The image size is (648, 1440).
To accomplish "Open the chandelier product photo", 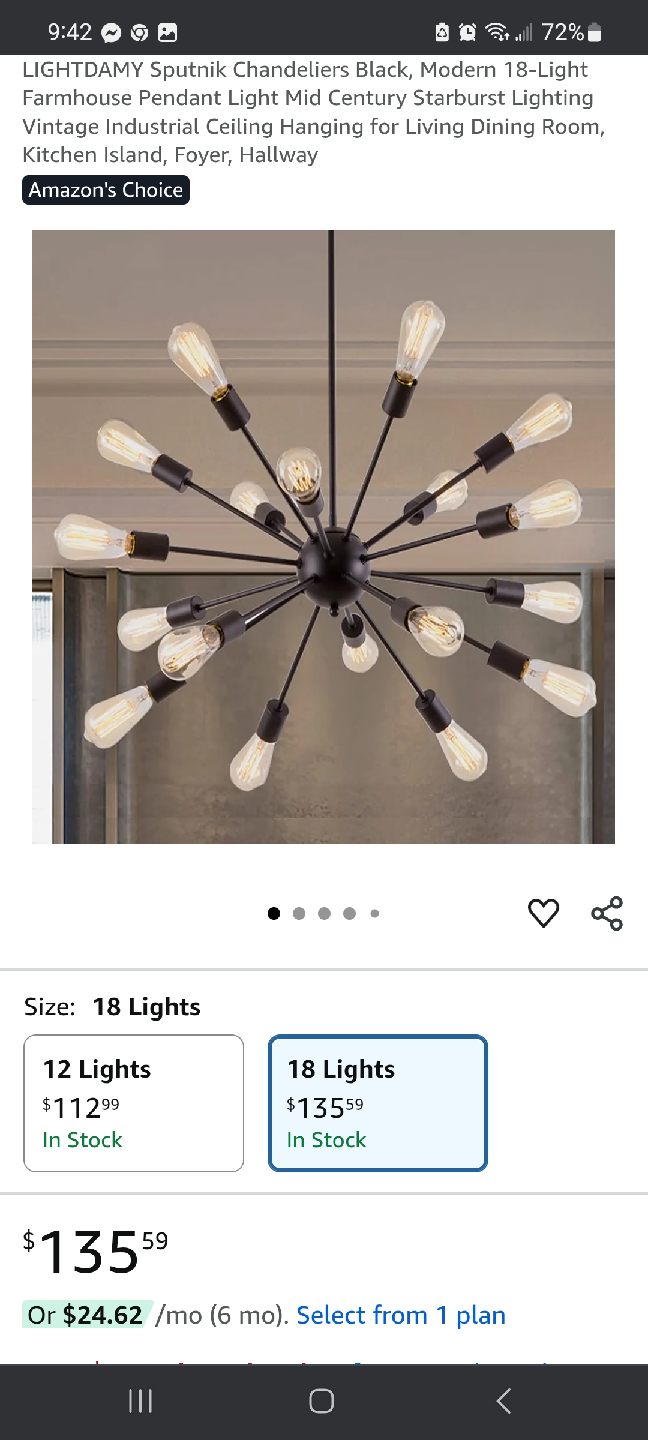I will point(323,537).
